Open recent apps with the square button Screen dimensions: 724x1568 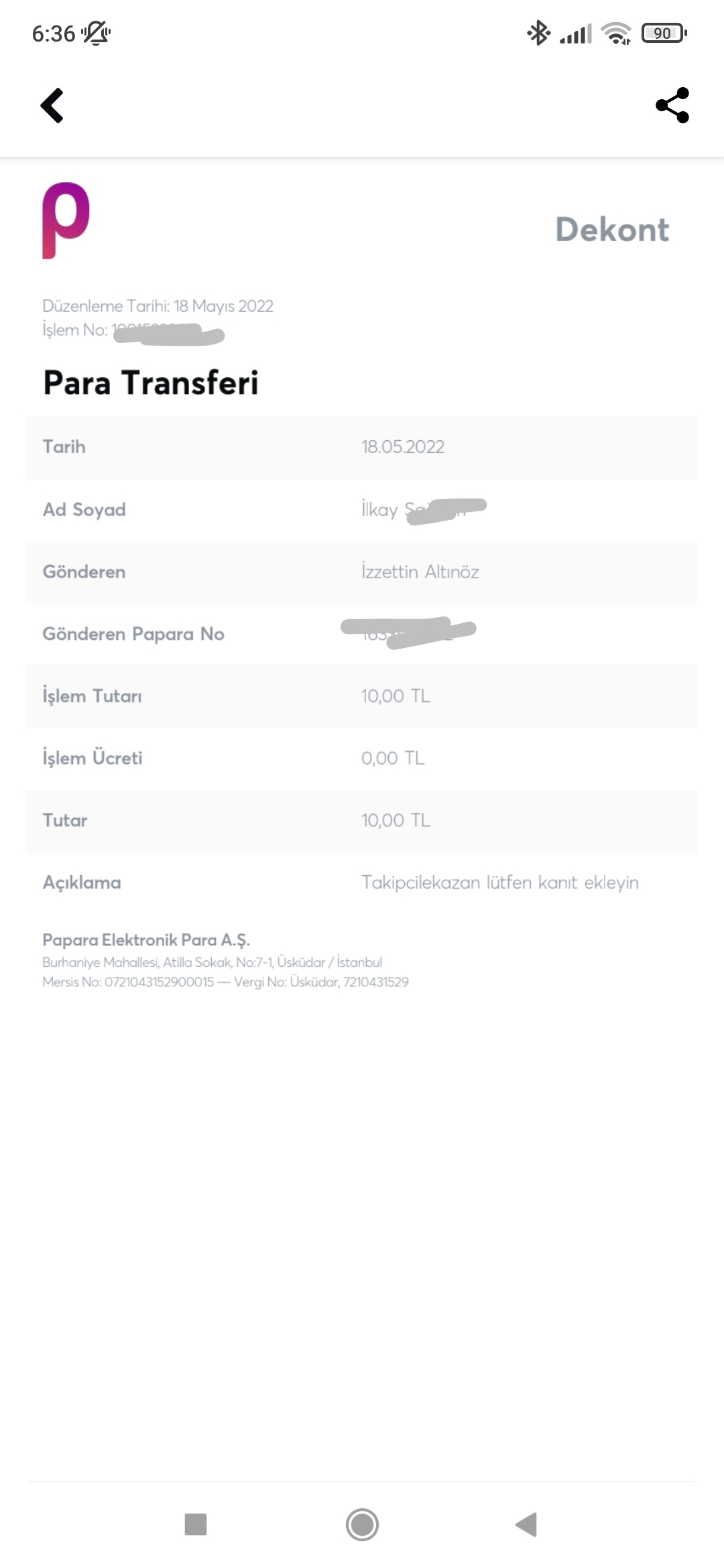196,1524
